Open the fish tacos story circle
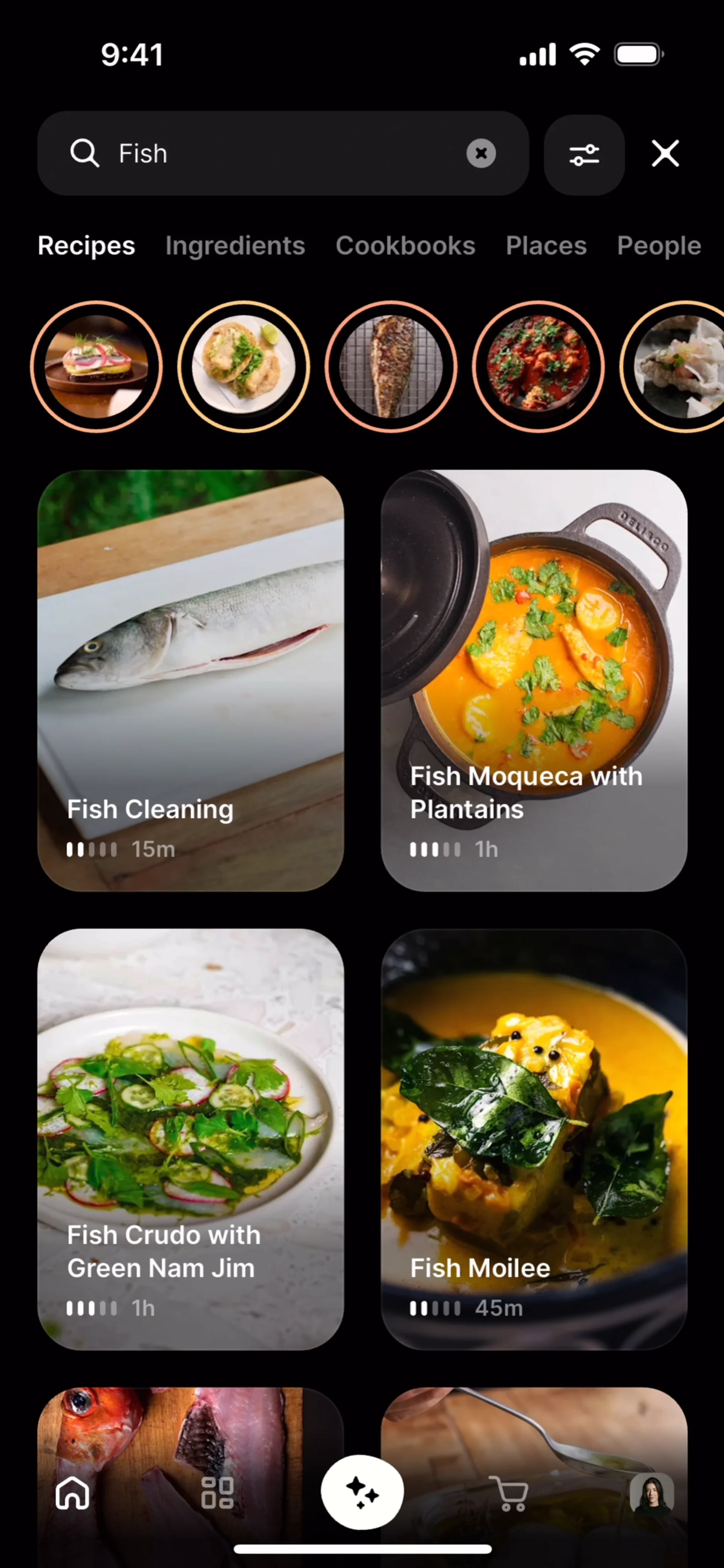This screenshot has height=1568, width=724. click(x=244, y=366)
